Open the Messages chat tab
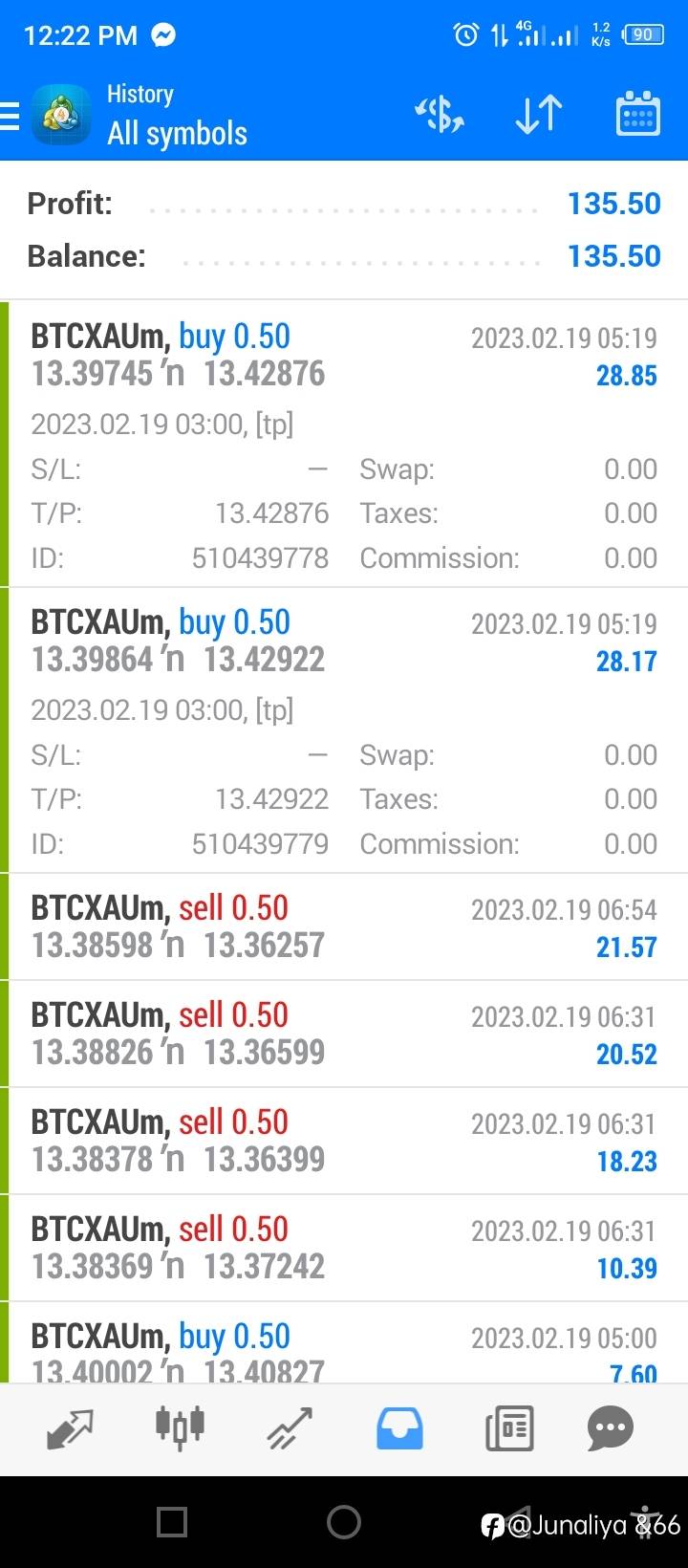The width and height of the screenshot is (688, 1568). [x=610, y=1430]
